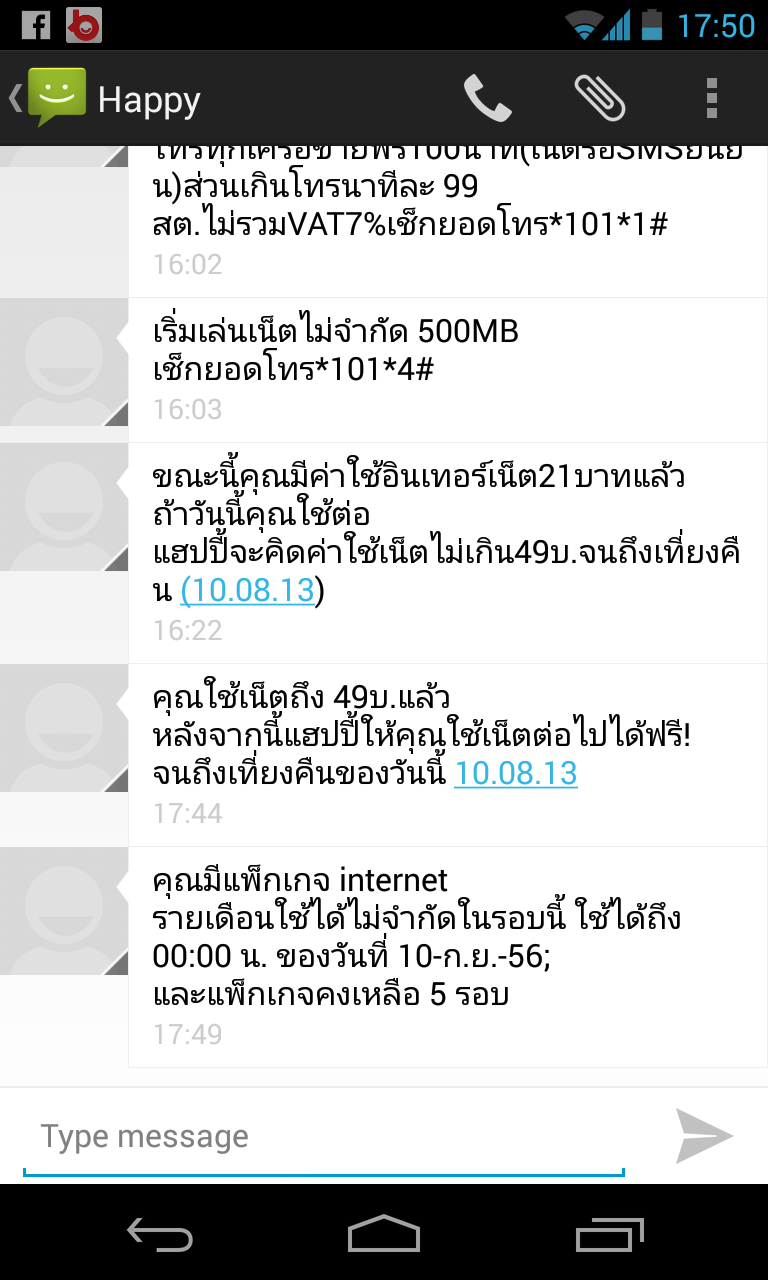
Task: Go back via the Happy messaging icon
Action: coord(48,98)
